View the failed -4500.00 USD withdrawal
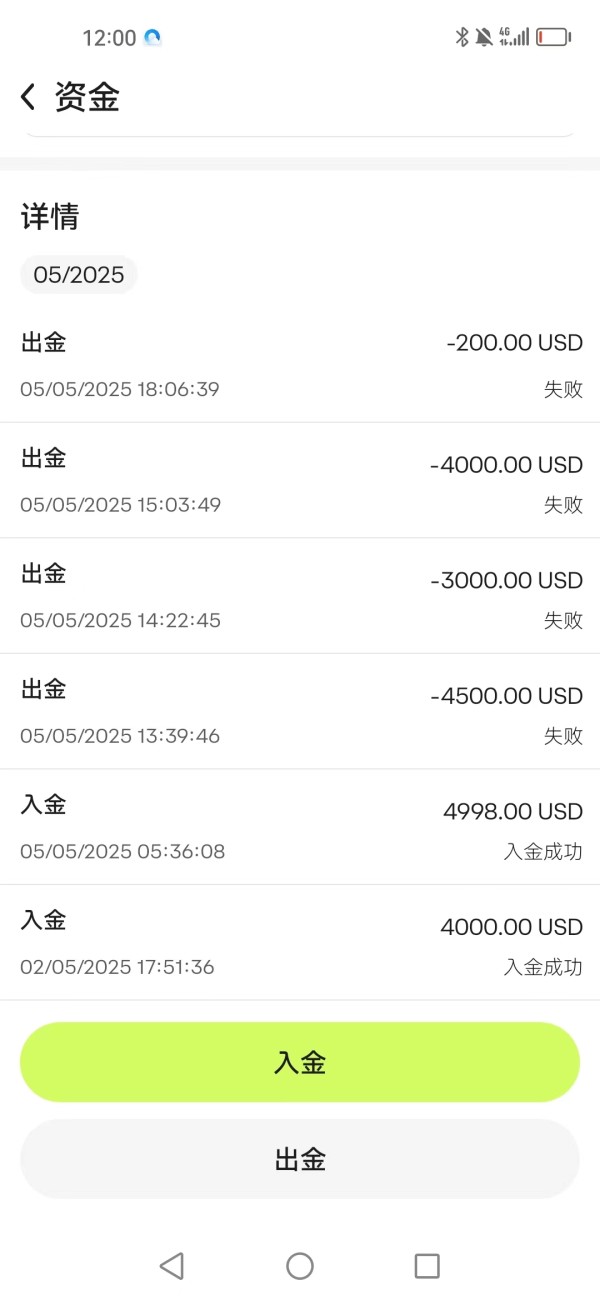 [300, 711]
